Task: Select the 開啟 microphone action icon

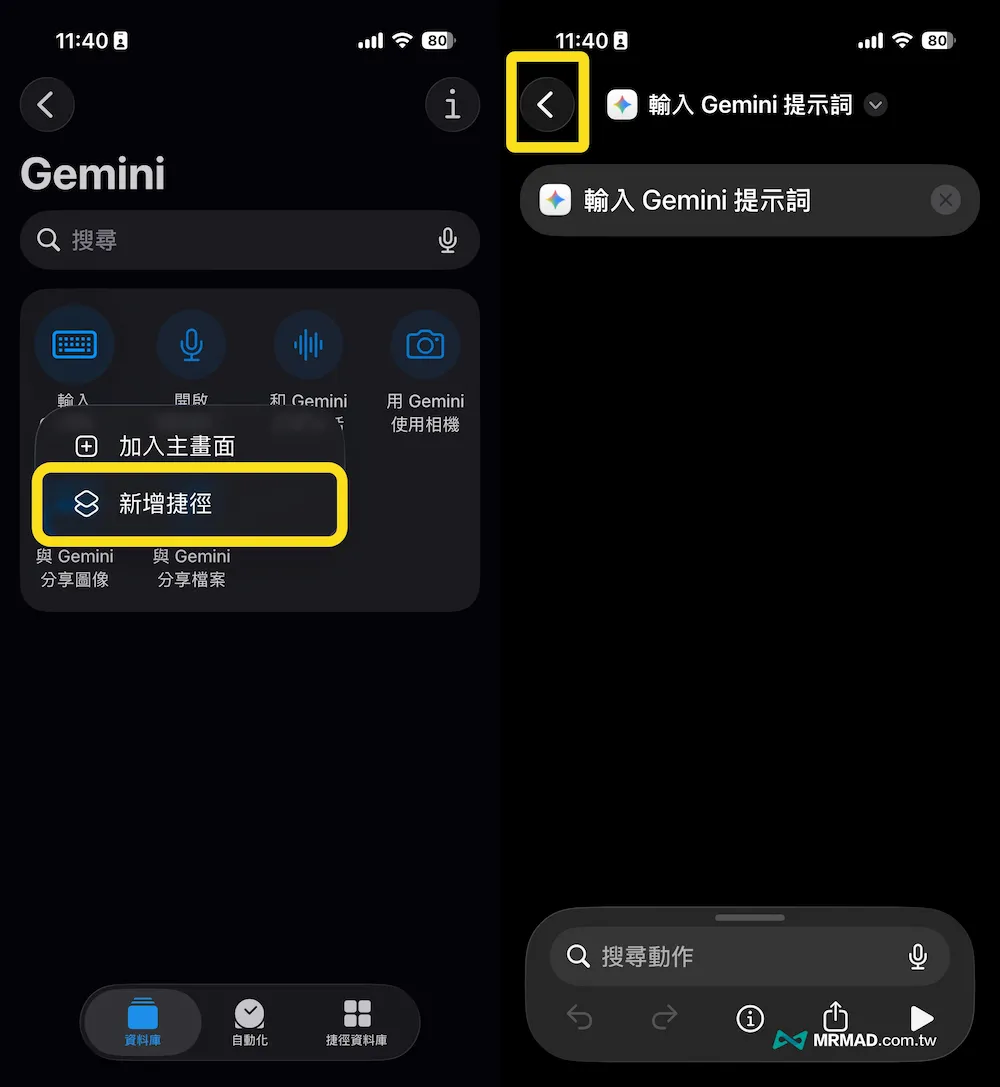Action: pos(191,344)
